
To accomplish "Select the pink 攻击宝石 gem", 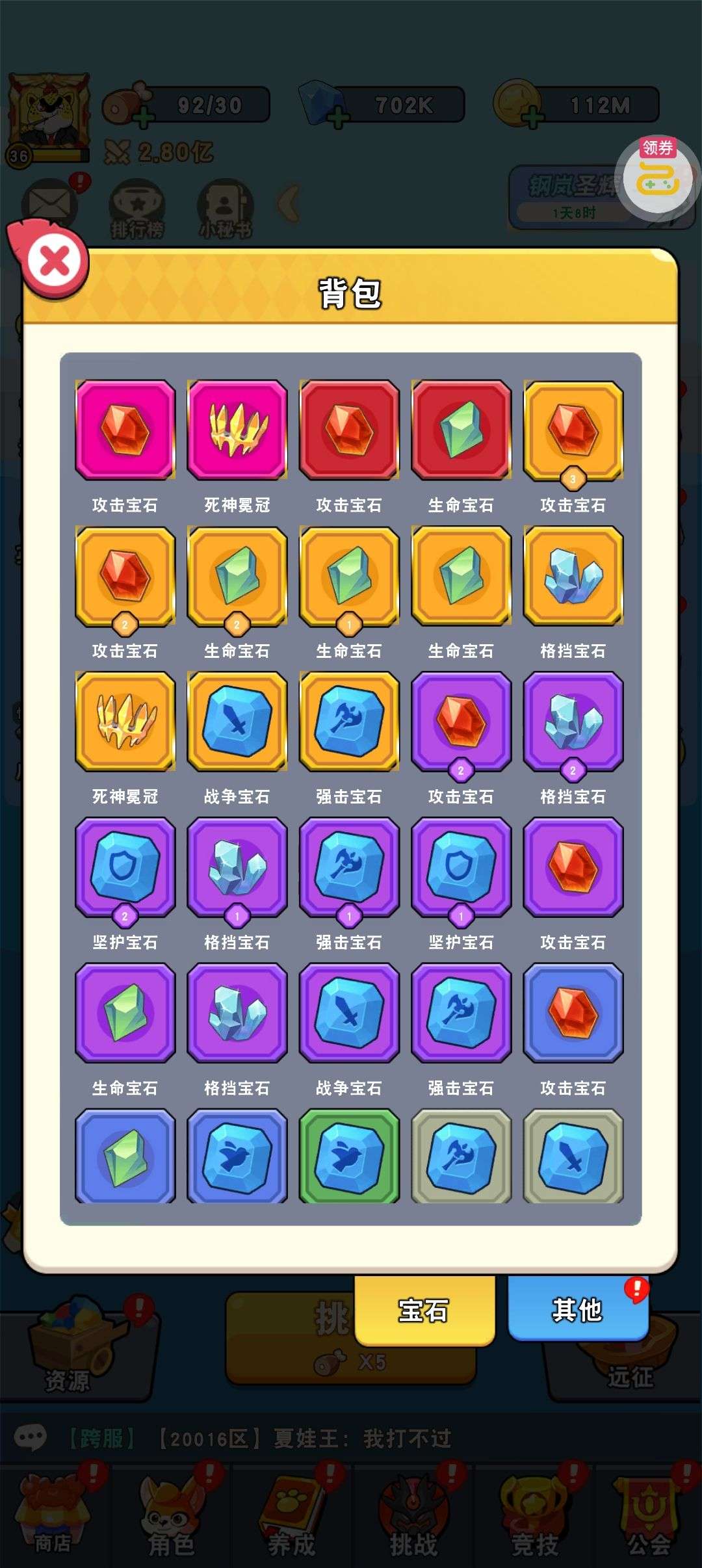I will coord(125,430).
